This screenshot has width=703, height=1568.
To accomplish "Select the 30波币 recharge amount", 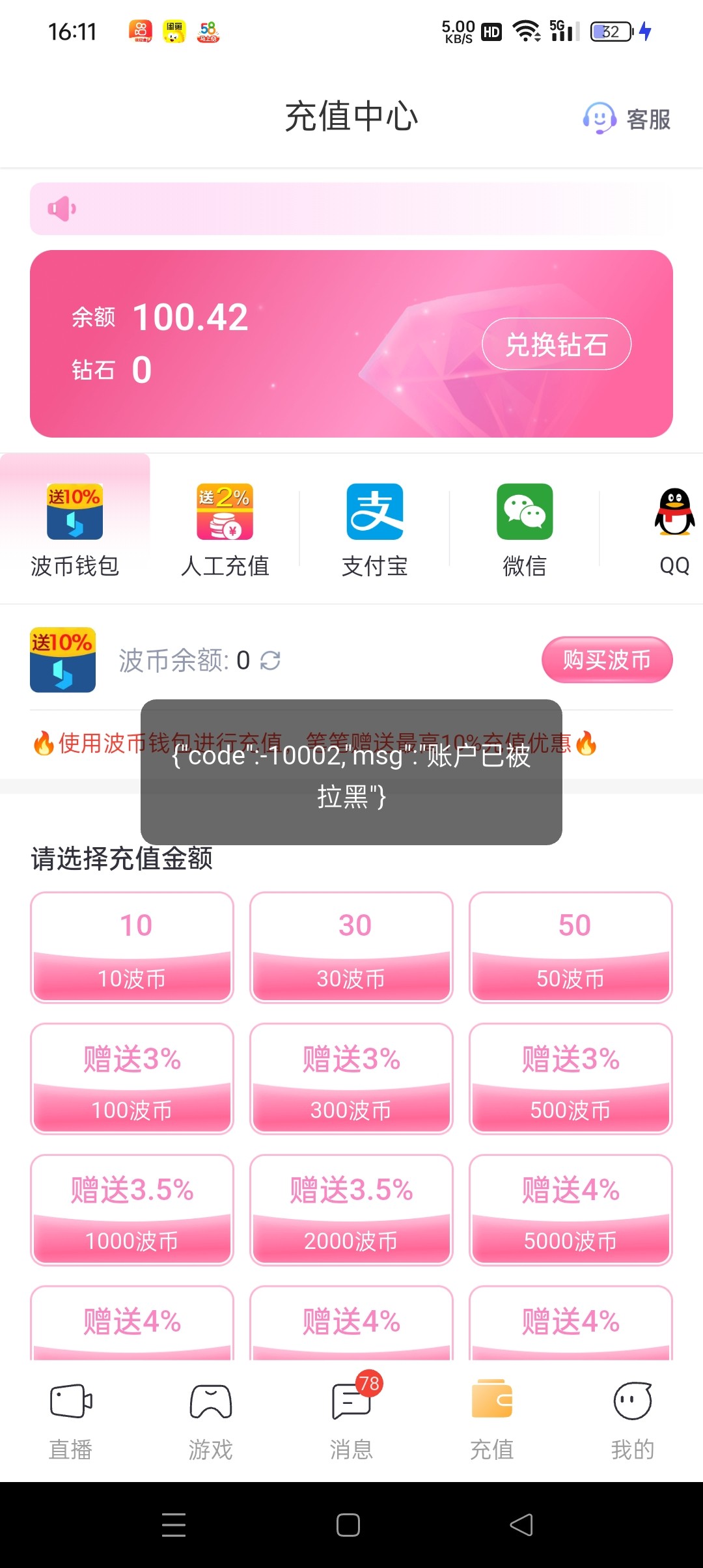I will (x=351, y=947).
